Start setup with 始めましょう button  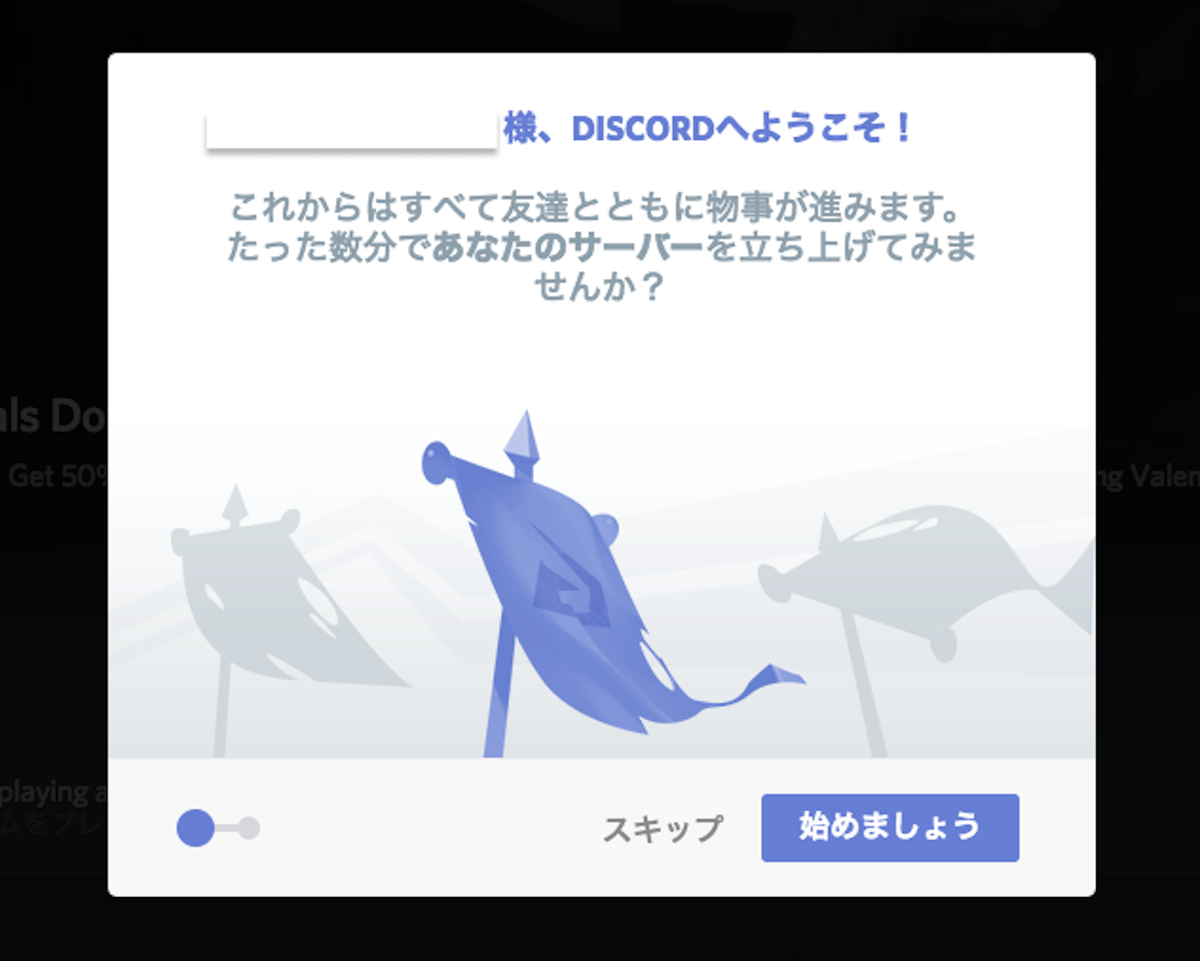(890, 828)
